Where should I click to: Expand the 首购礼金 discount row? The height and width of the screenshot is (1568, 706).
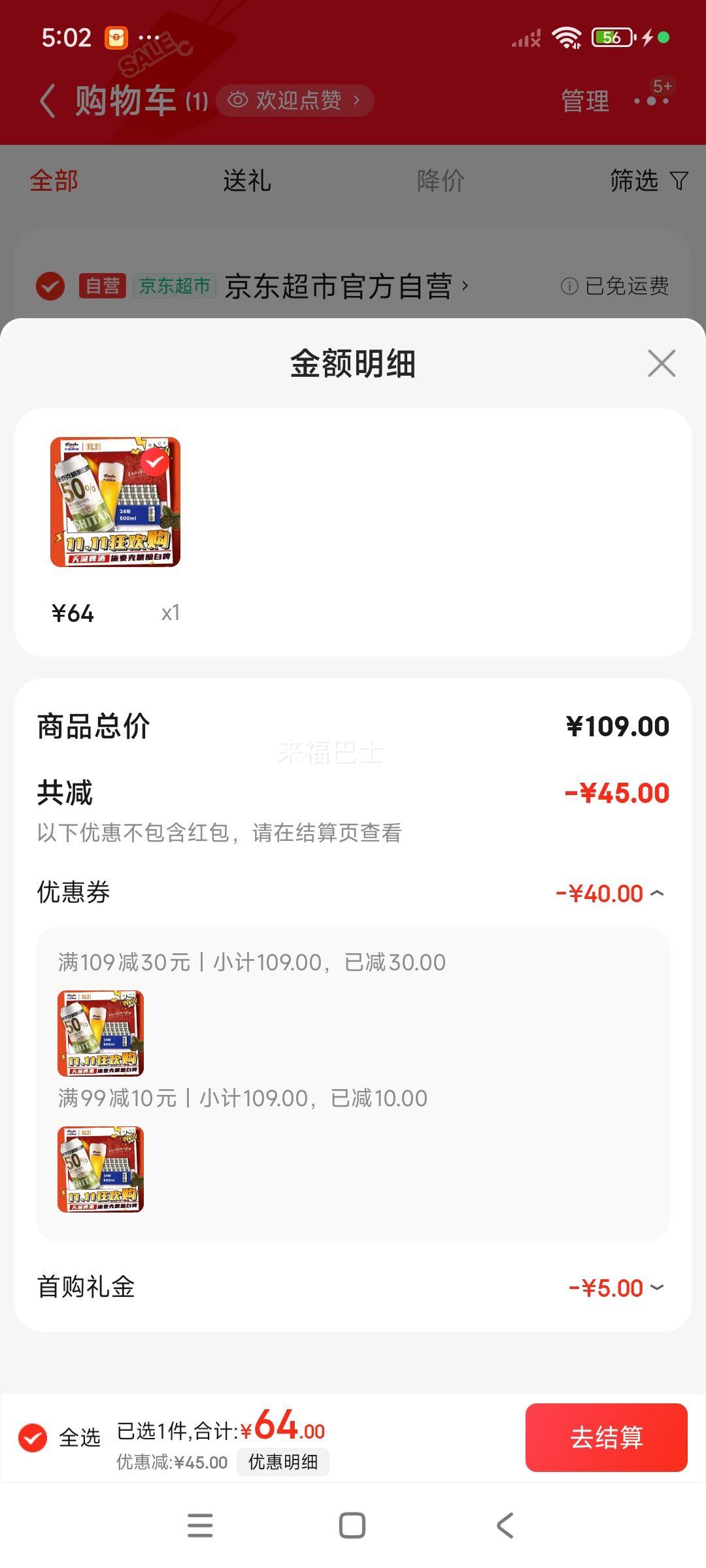point(657,1288)
